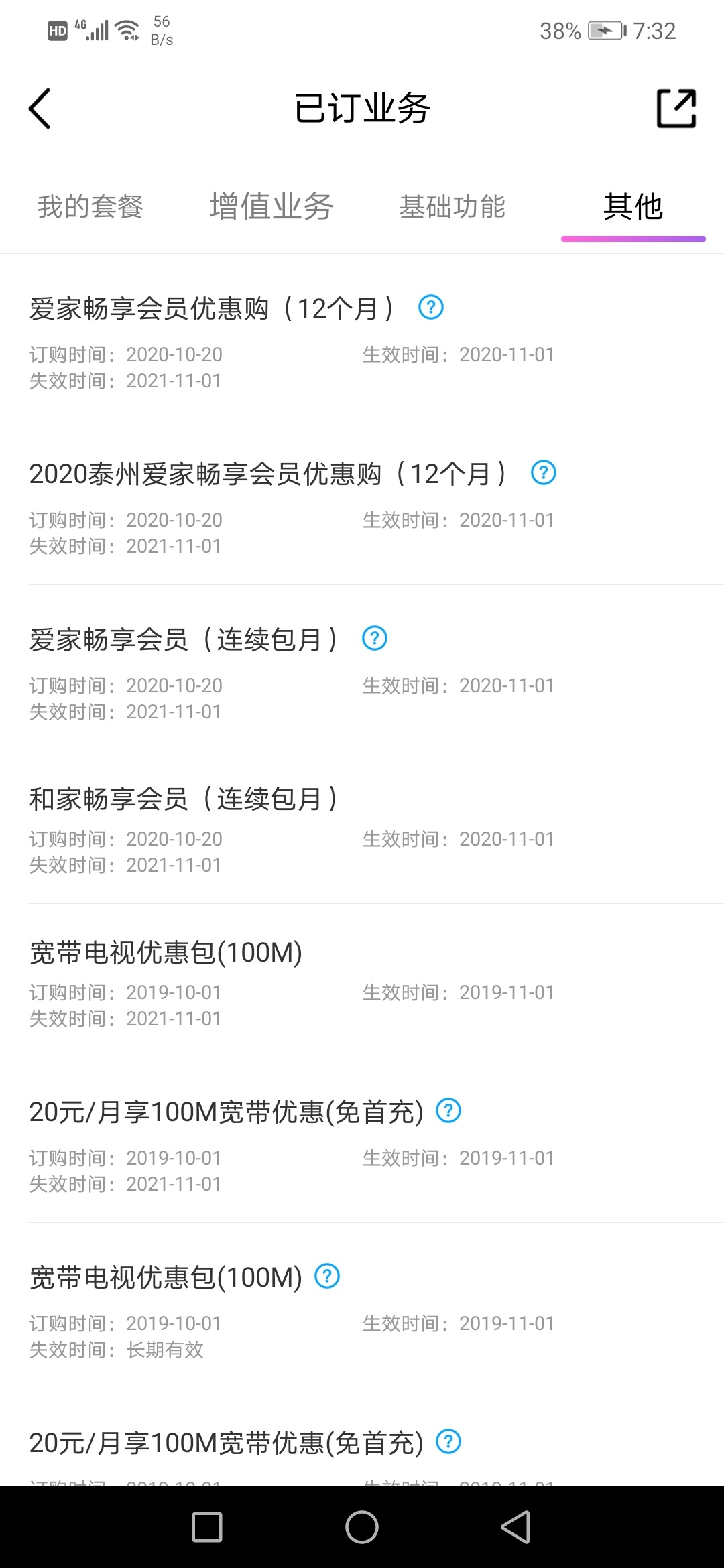
Task: Select the 其他 tab
Action: (x=633, y=206)
